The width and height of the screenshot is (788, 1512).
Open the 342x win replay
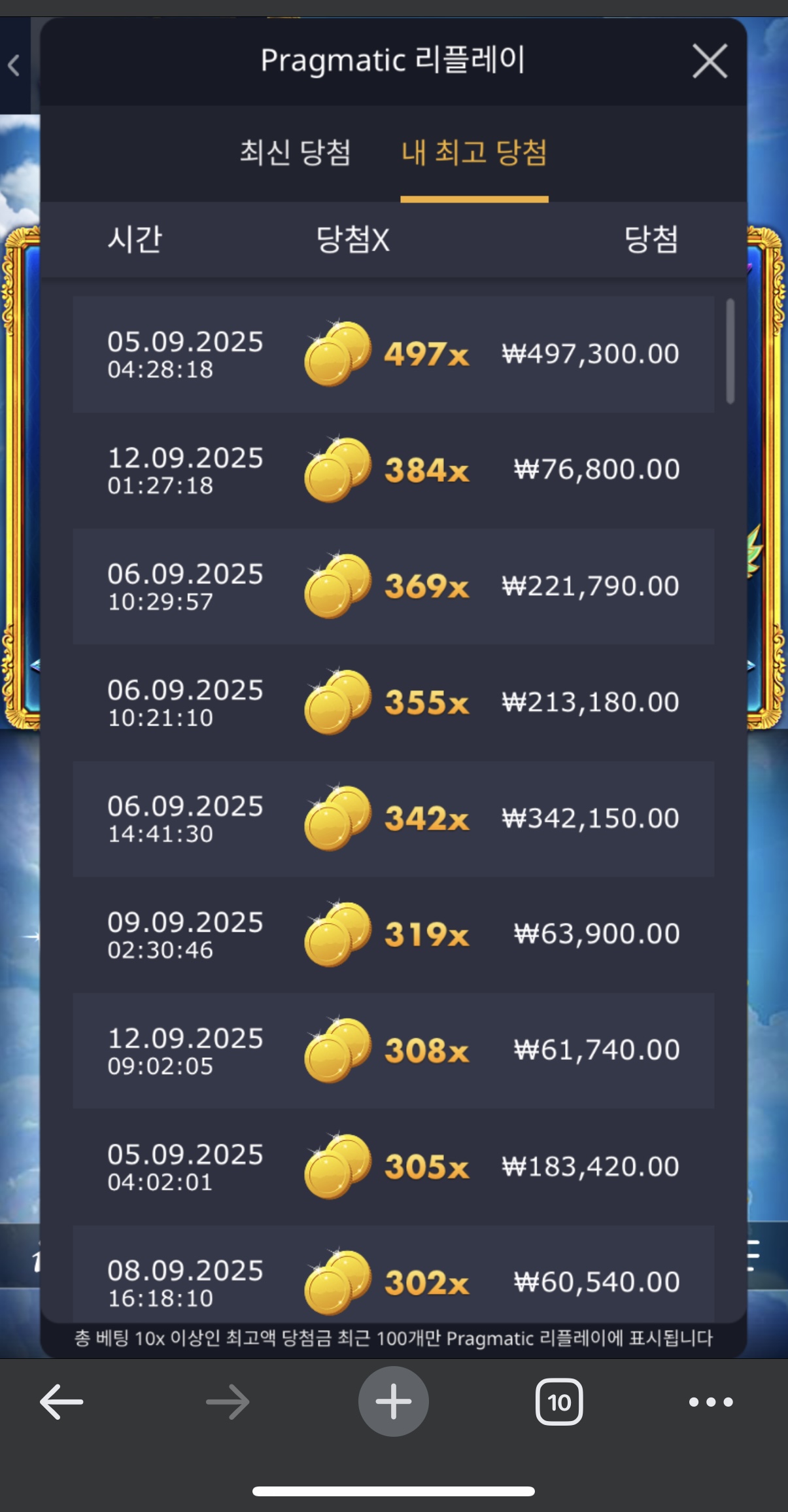point(392,818)
